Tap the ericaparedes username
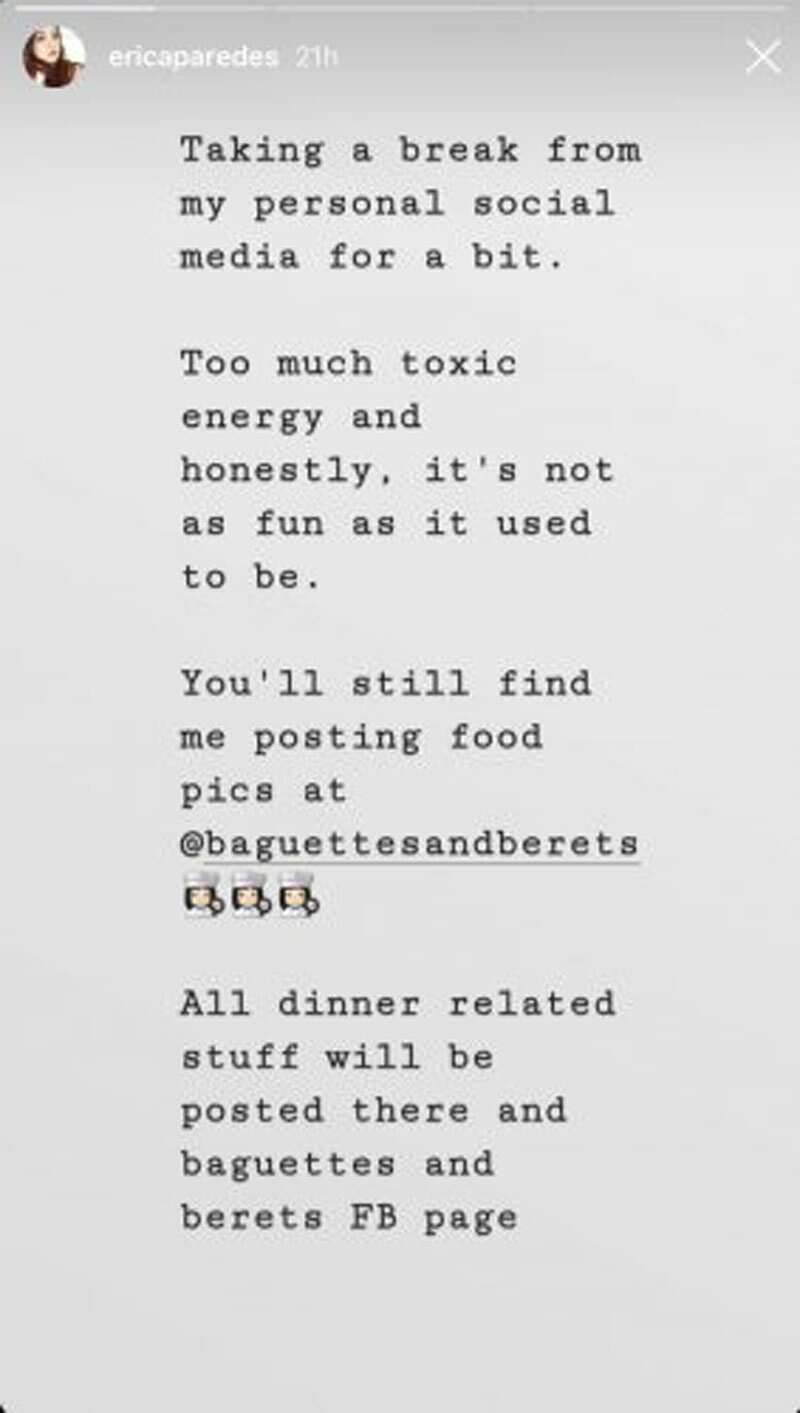The width and height of the screenshot is (800, 1413). coord(193,58)
